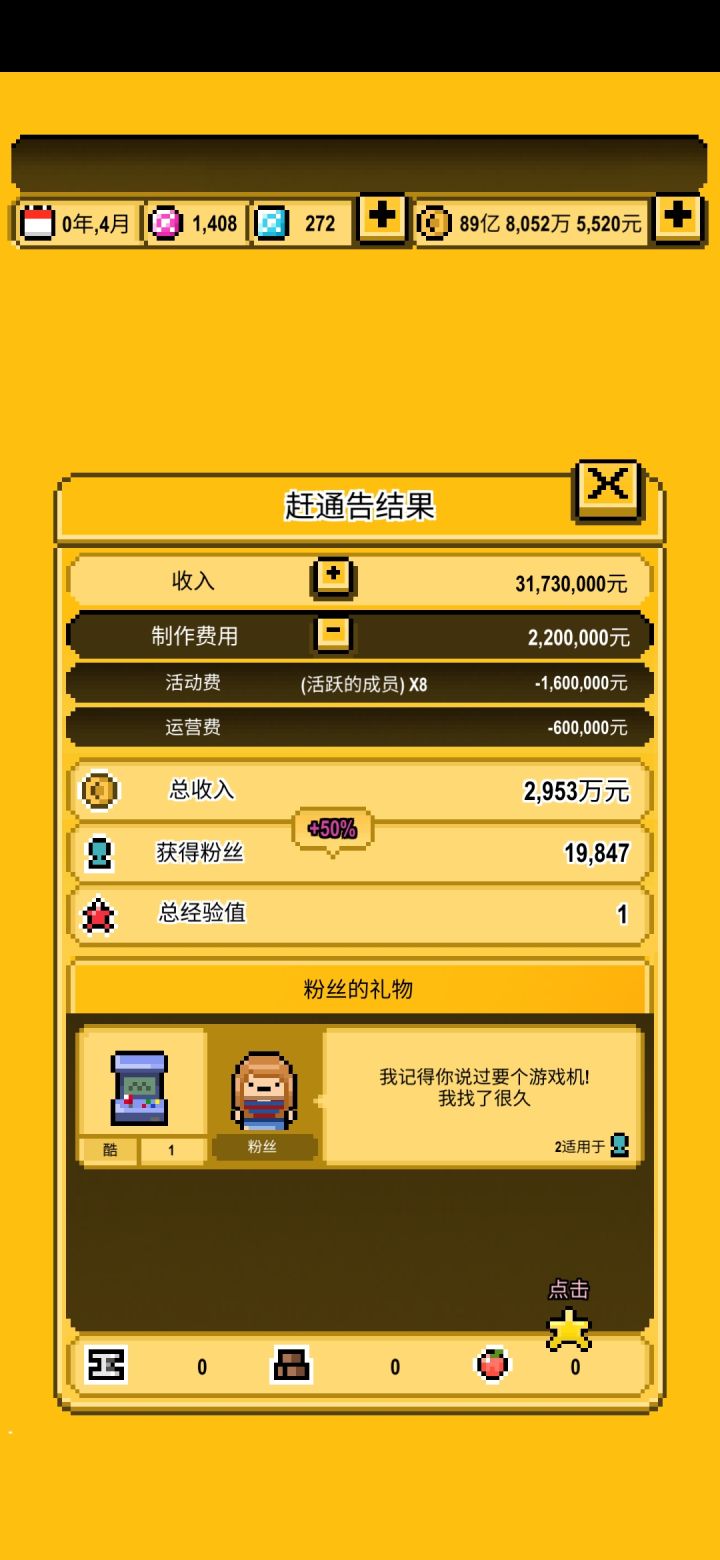The image size is (720, 1560).
Task: Collapse 制作费用 using the minus button
Action: click(333, 633)
